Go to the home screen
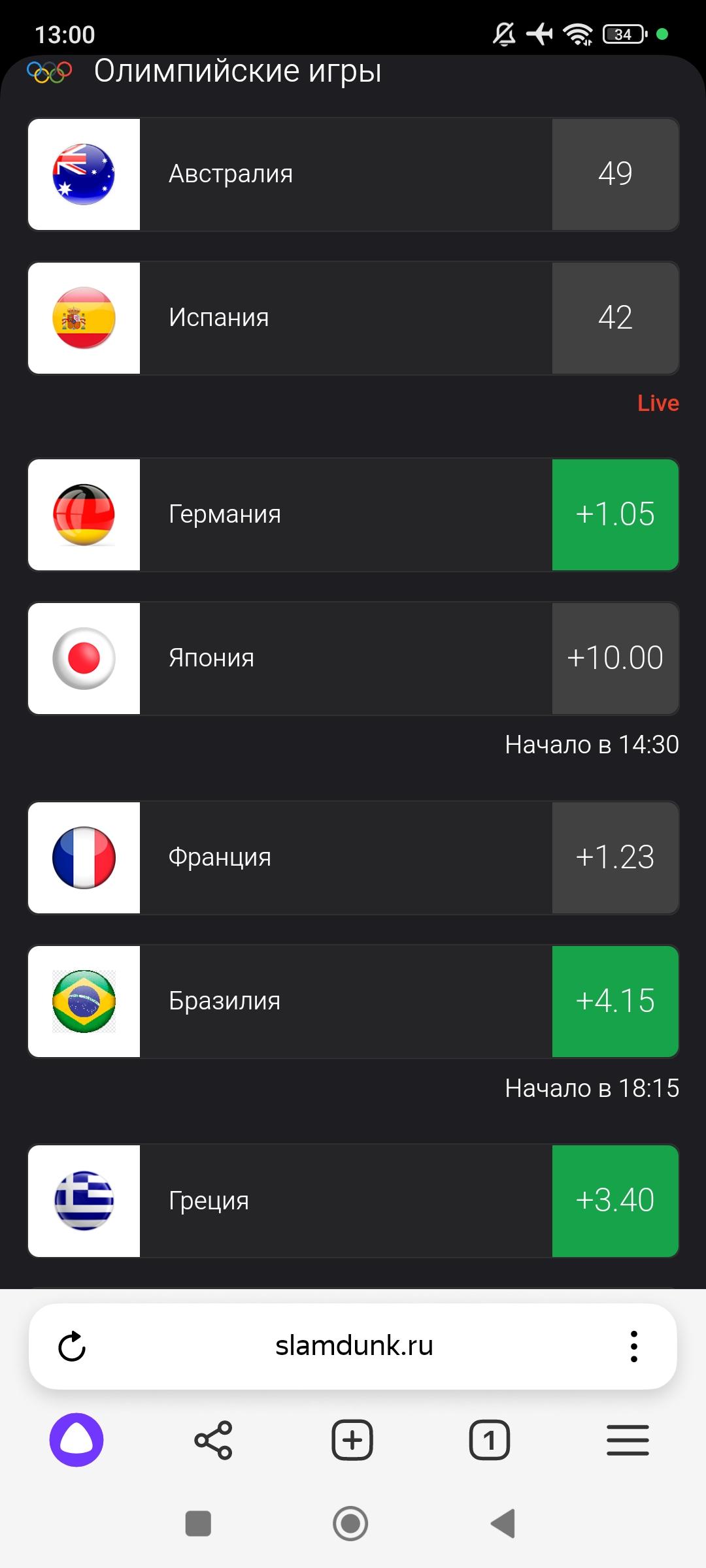 pos(351,1524)
